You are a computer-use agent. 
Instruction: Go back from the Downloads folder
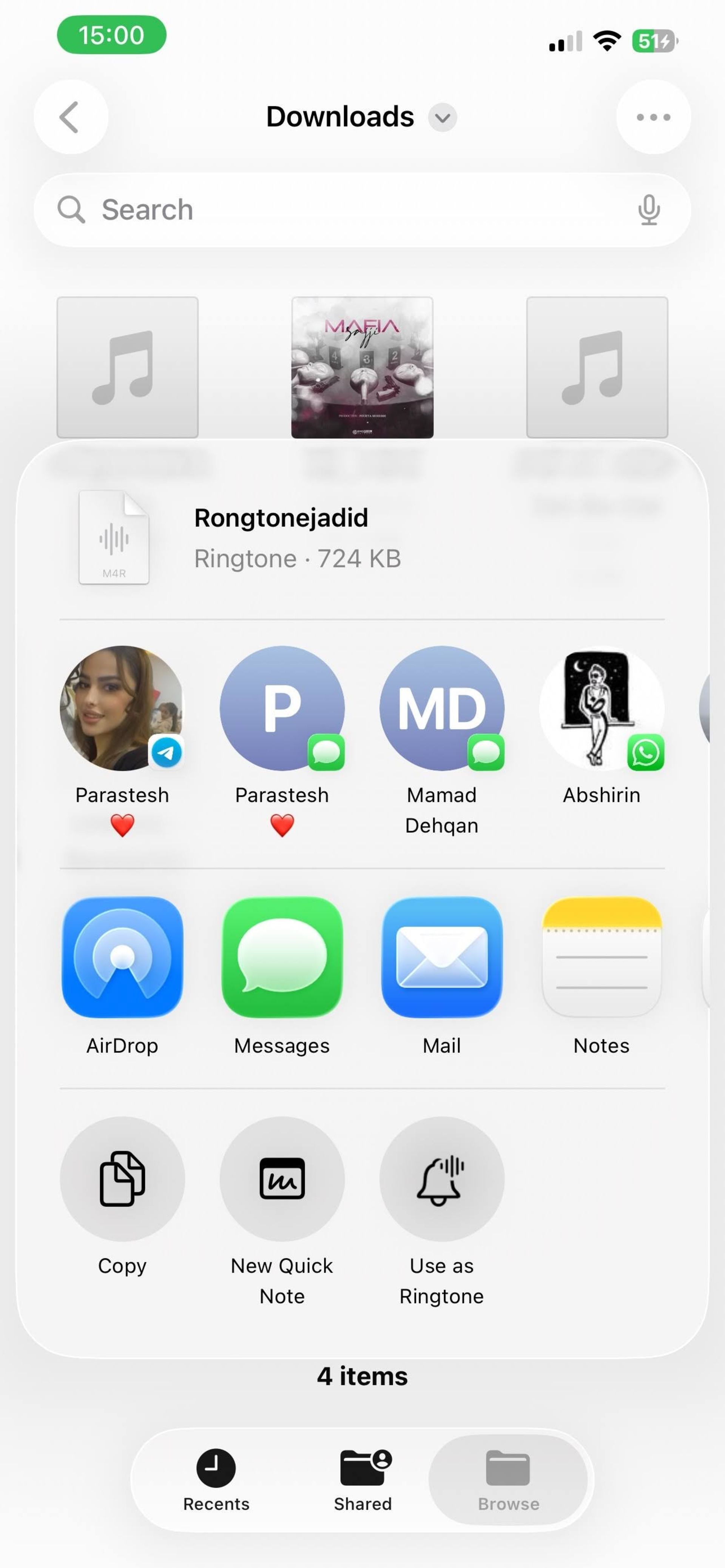71,117
